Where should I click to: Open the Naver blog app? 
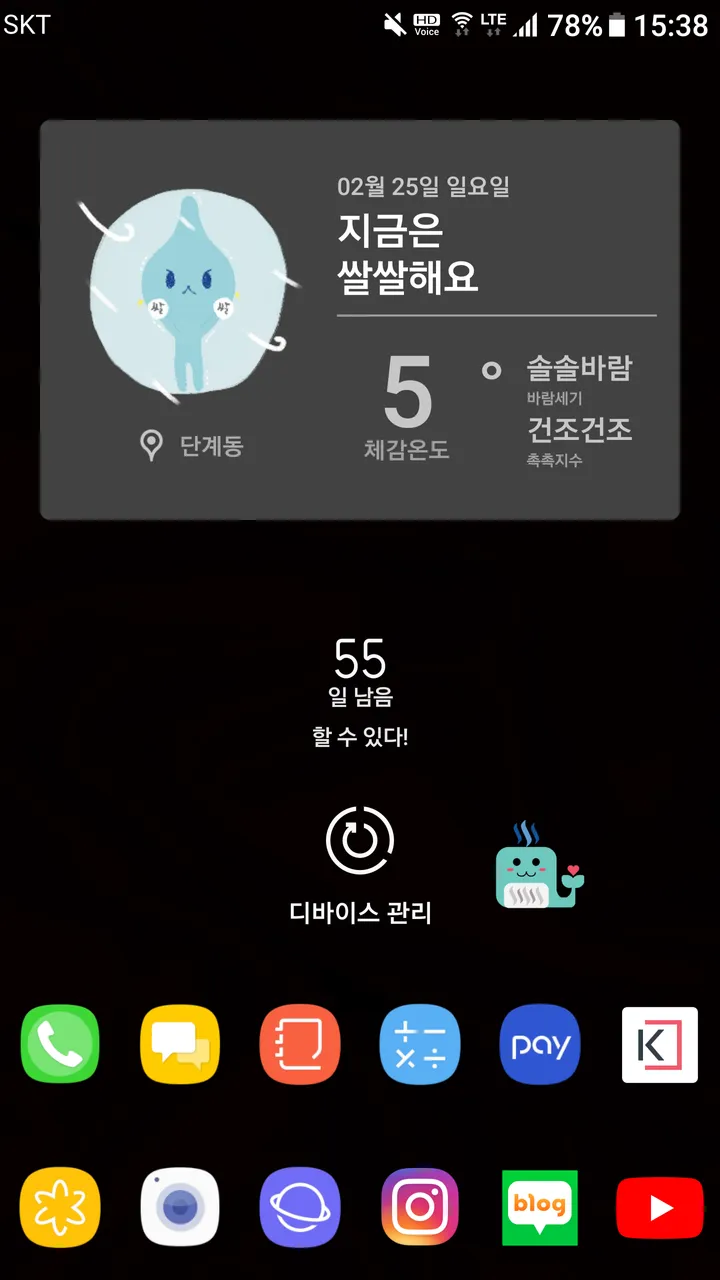[540, 1208]
